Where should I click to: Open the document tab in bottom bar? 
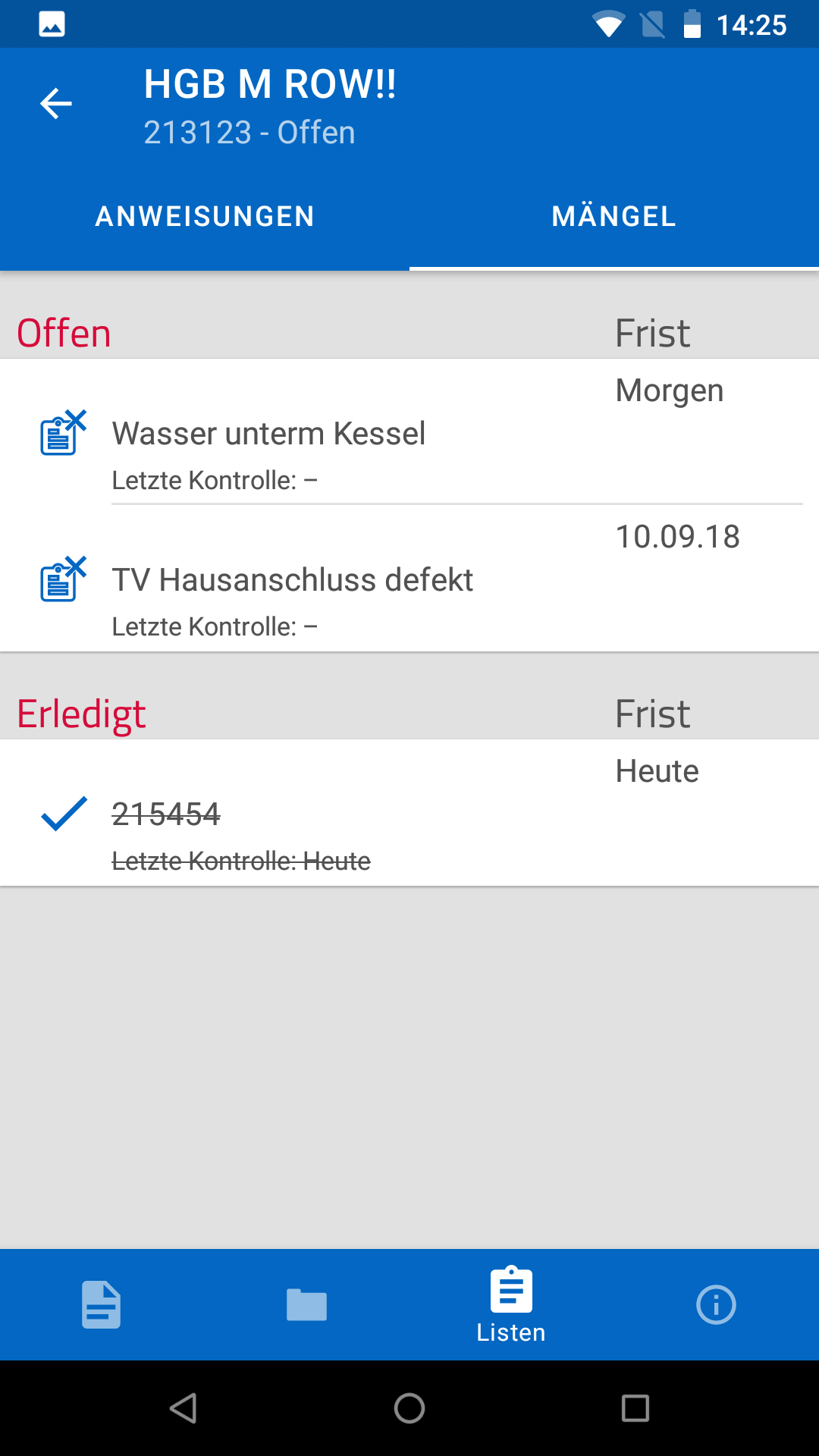pyautogui.click(x=102, y=1304)
